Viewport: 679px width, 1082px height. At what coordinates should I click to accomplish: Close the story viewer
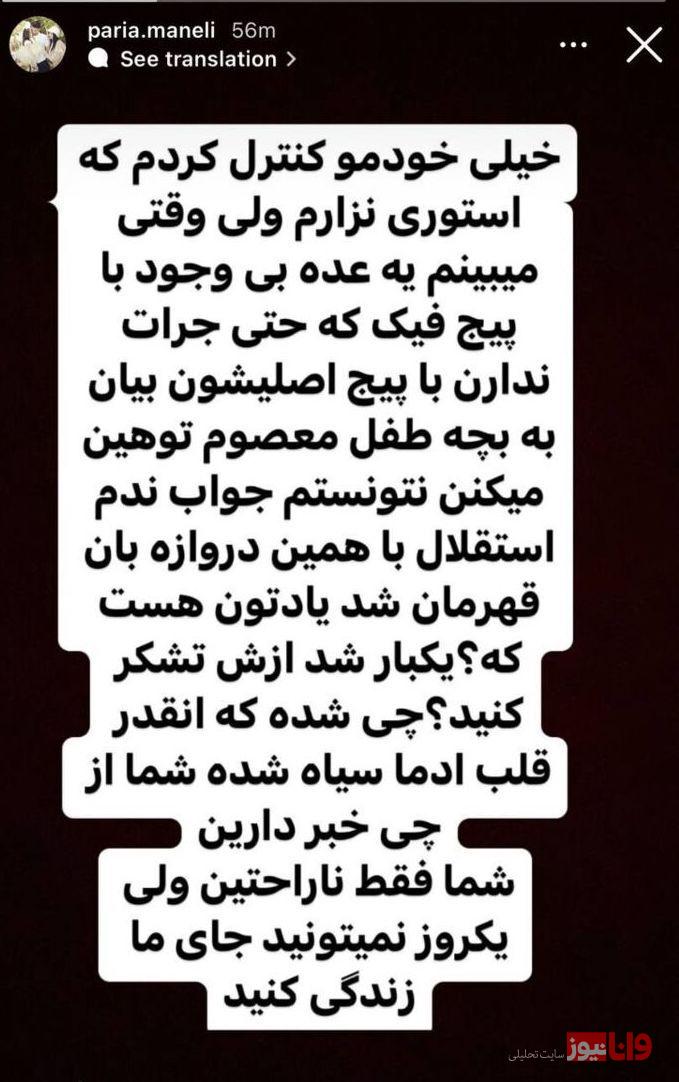tap(643, 45)
